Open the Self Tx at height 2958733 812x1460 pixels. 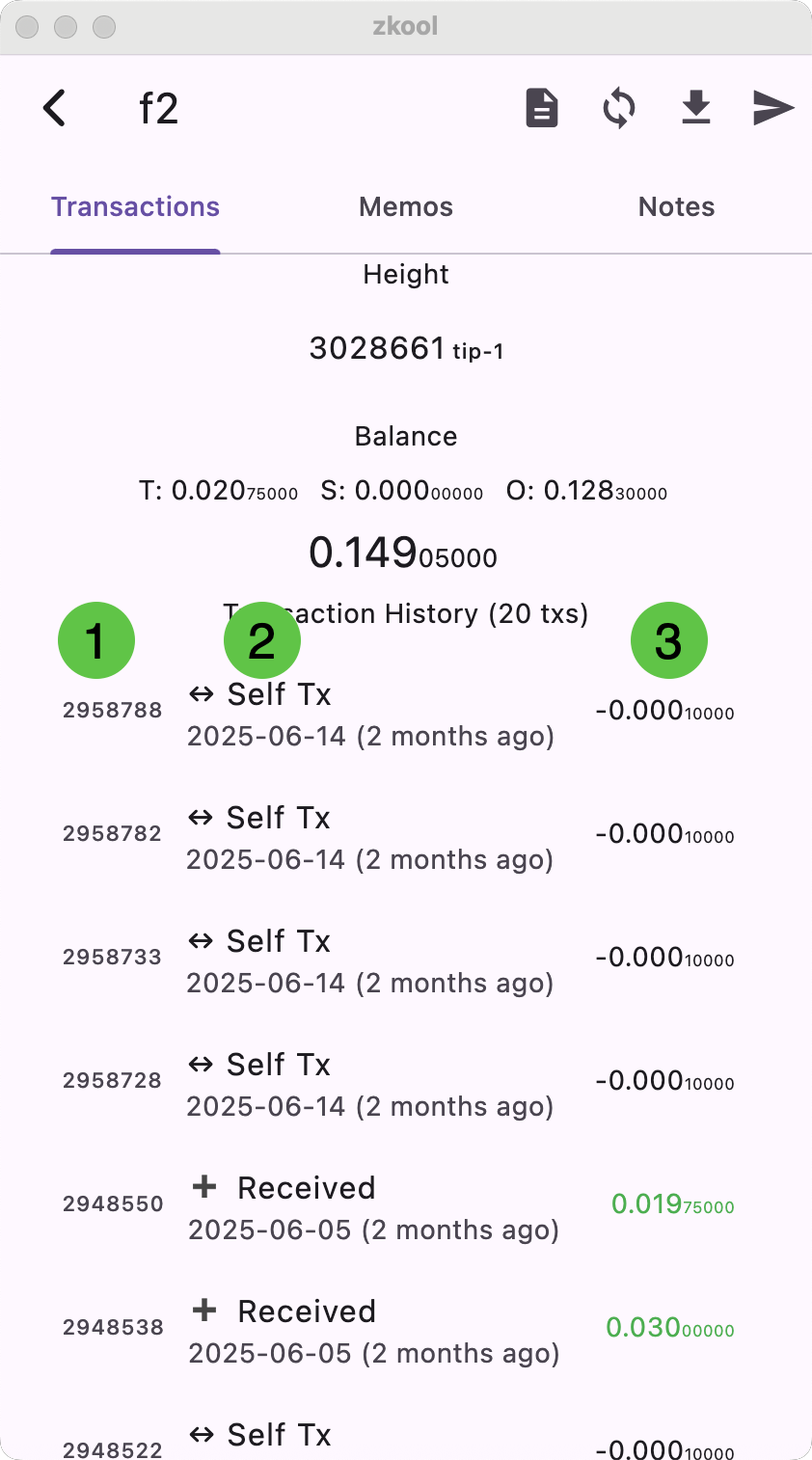(x=280, y=940)
